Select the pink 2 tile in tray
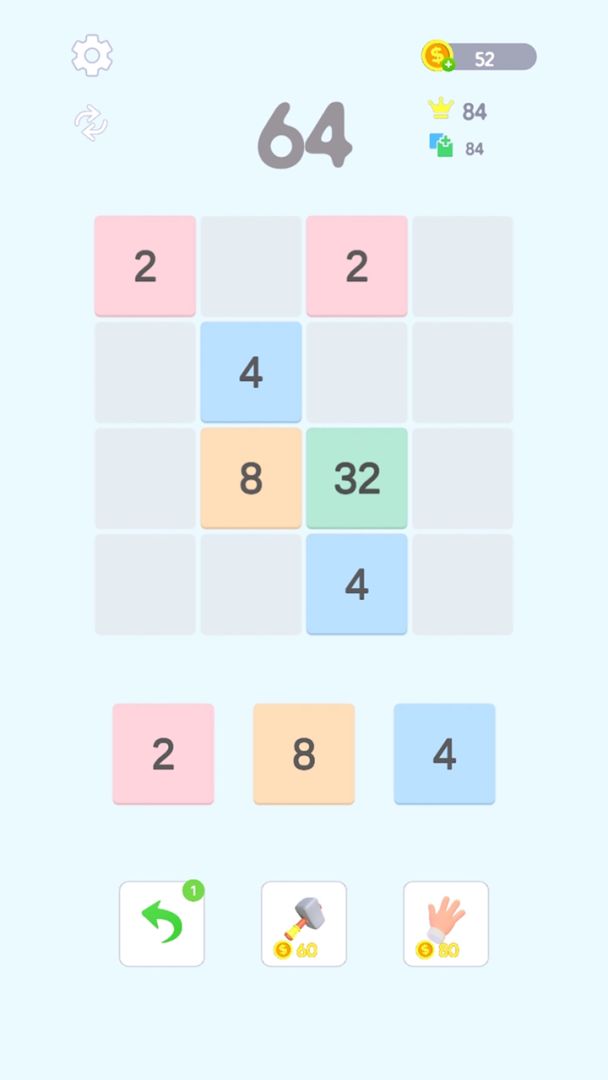 pos(163,753)
